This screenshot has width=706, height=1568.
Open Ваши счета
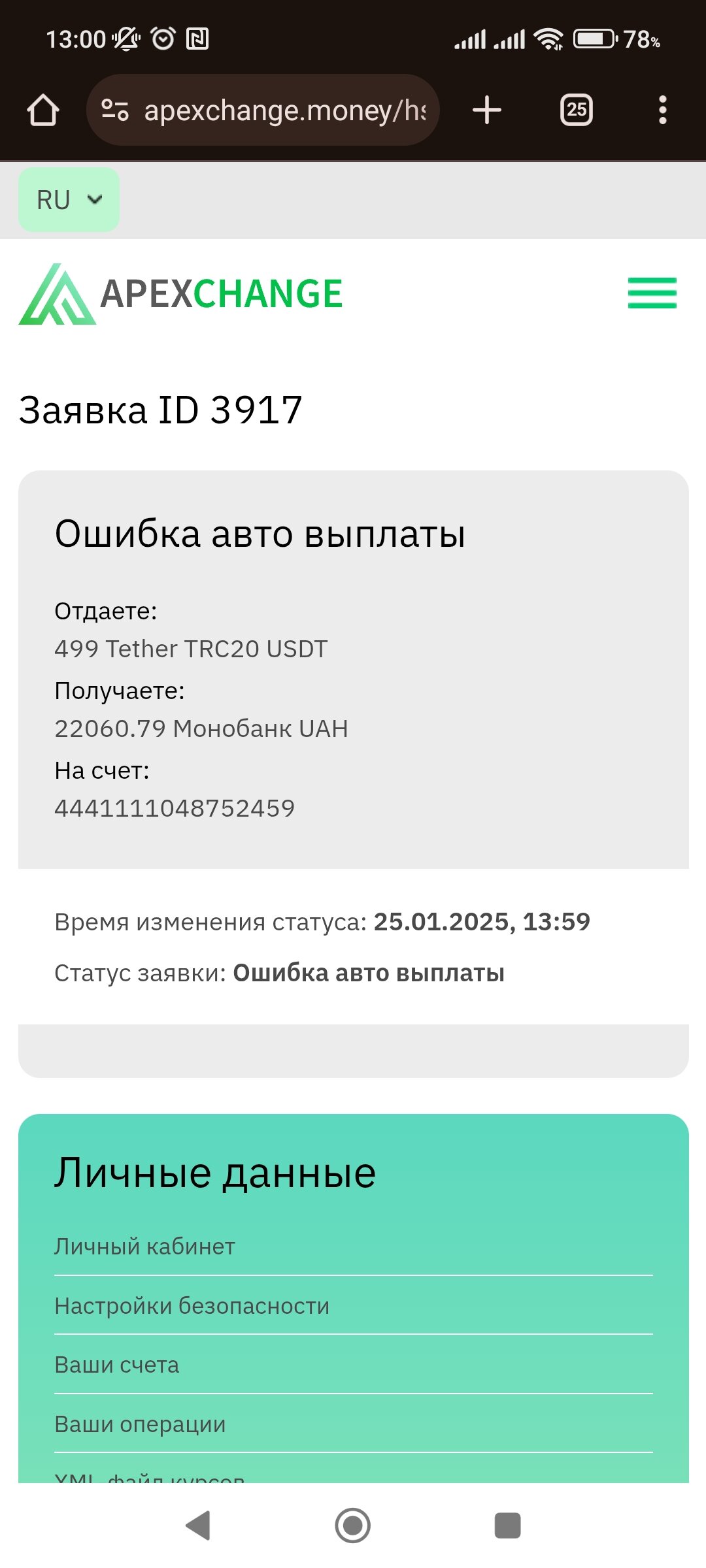tap(116, 1365)
